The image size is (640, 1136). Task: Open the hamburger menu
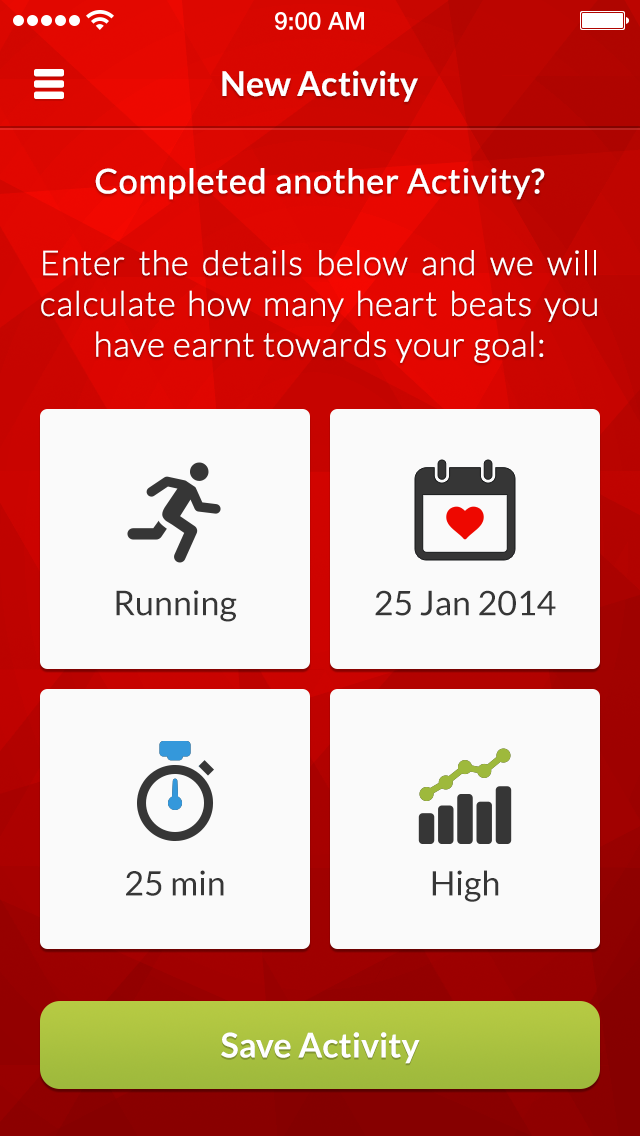(49, 85)
